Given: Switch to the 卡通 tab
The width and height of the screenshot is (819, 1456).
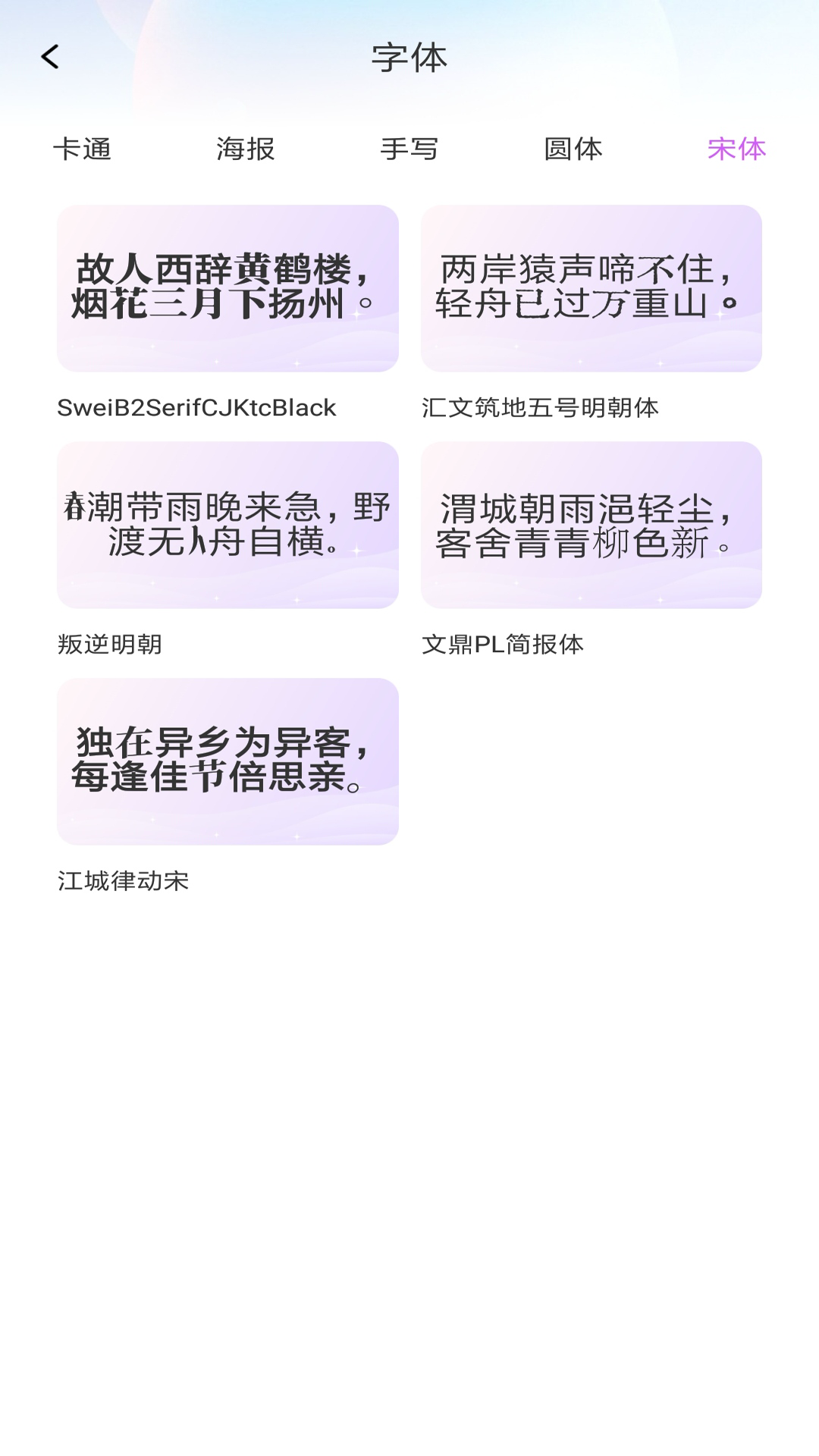Looking at the screenshot, I should [x=82, y=149].
